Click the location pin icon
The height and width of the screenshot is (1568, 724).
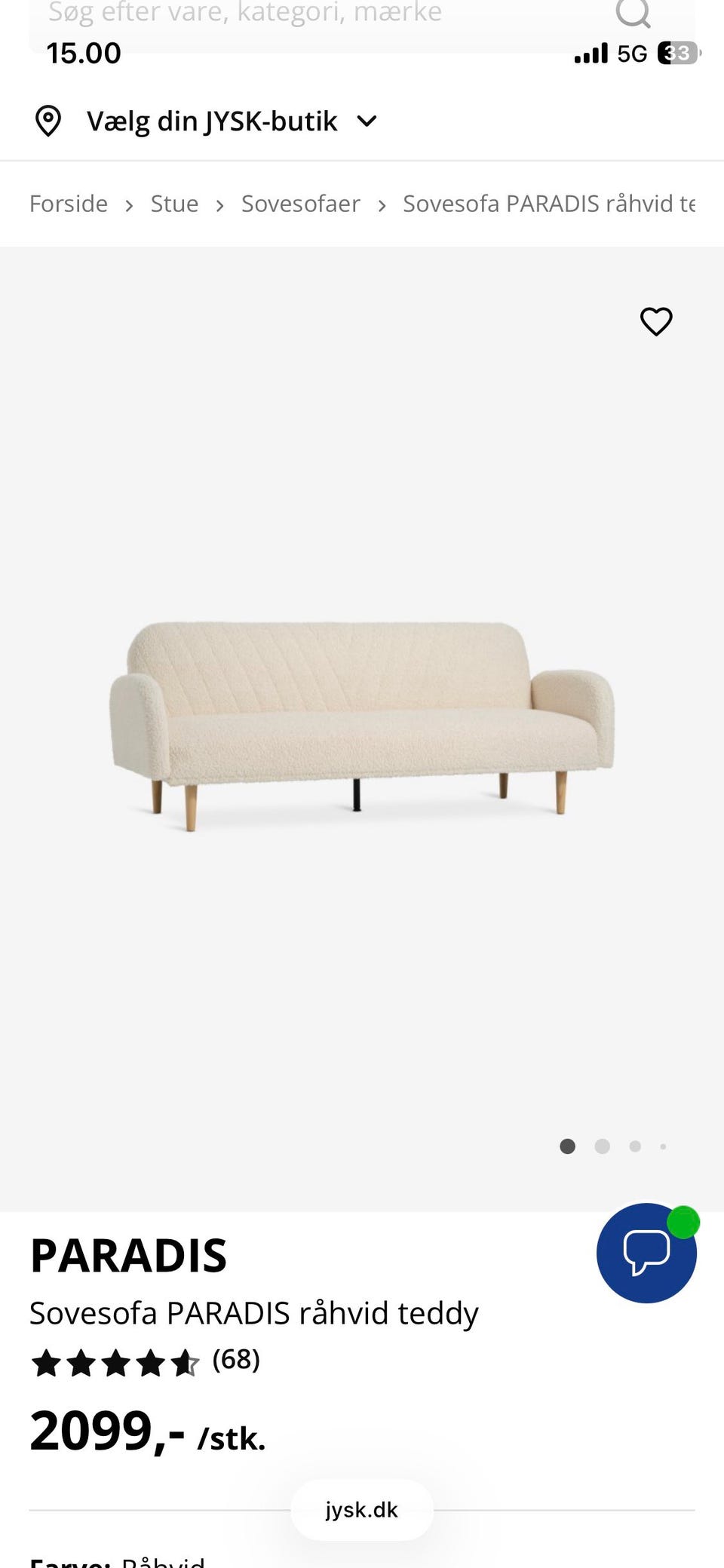coord(48,121)
